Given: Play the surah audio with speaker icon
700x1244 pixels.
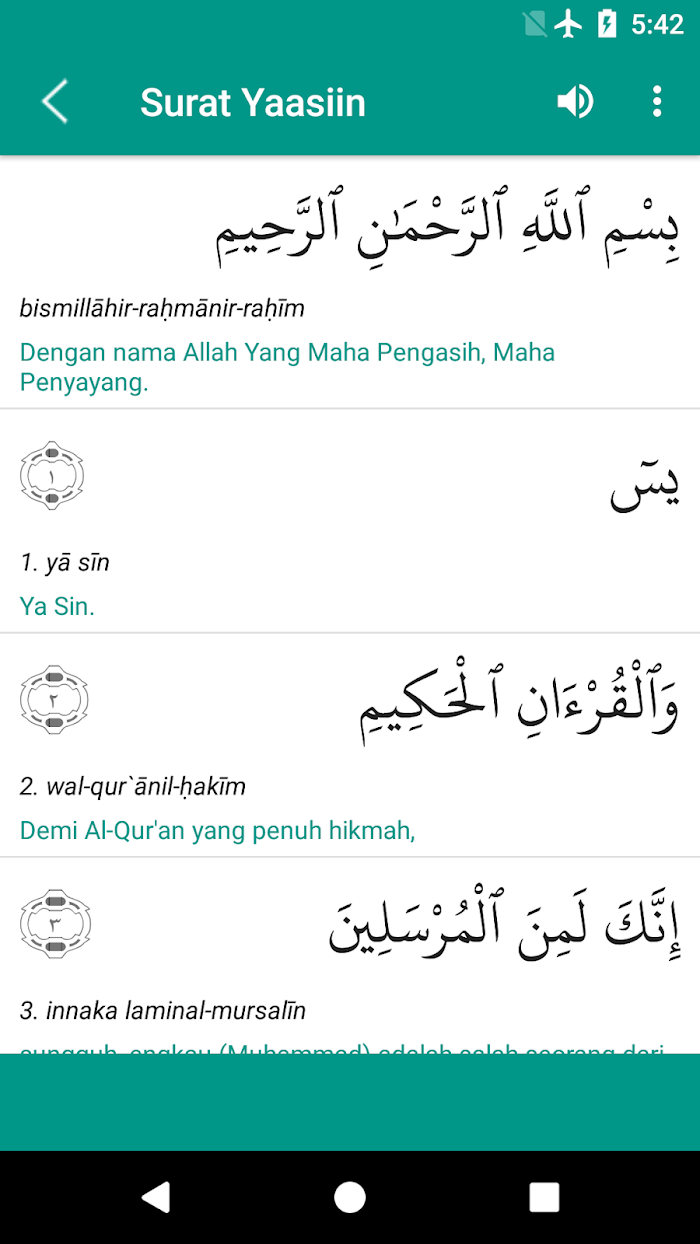Looking at the screenshot, I should pyautogui.click(x=575, y=102).
